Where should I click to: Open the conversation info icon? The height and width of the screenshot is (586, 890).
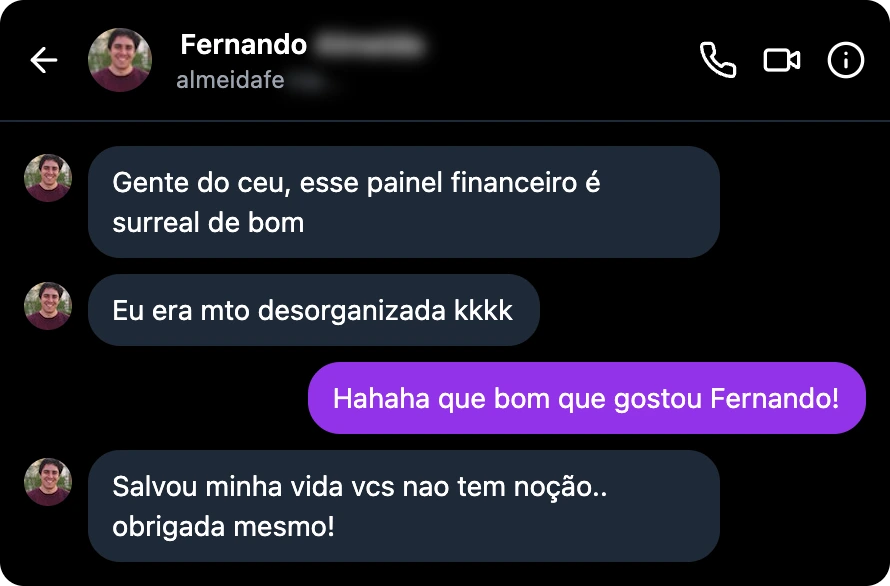pos(845,60)
